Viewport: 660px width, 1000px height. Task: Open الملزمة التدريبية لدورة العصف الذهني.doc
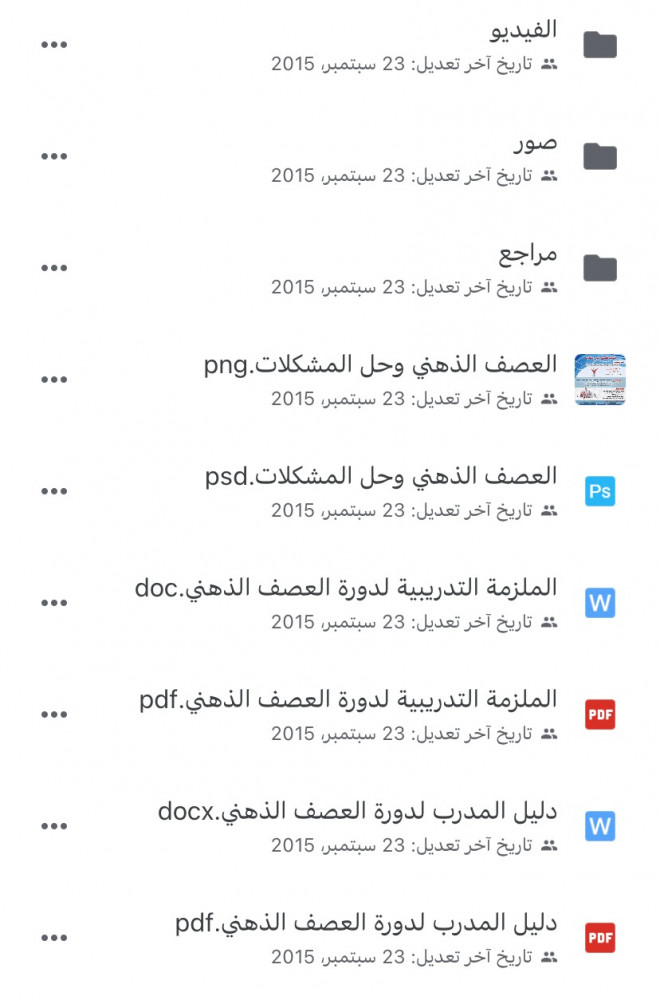pyautogui.click(x=346, y=587)
